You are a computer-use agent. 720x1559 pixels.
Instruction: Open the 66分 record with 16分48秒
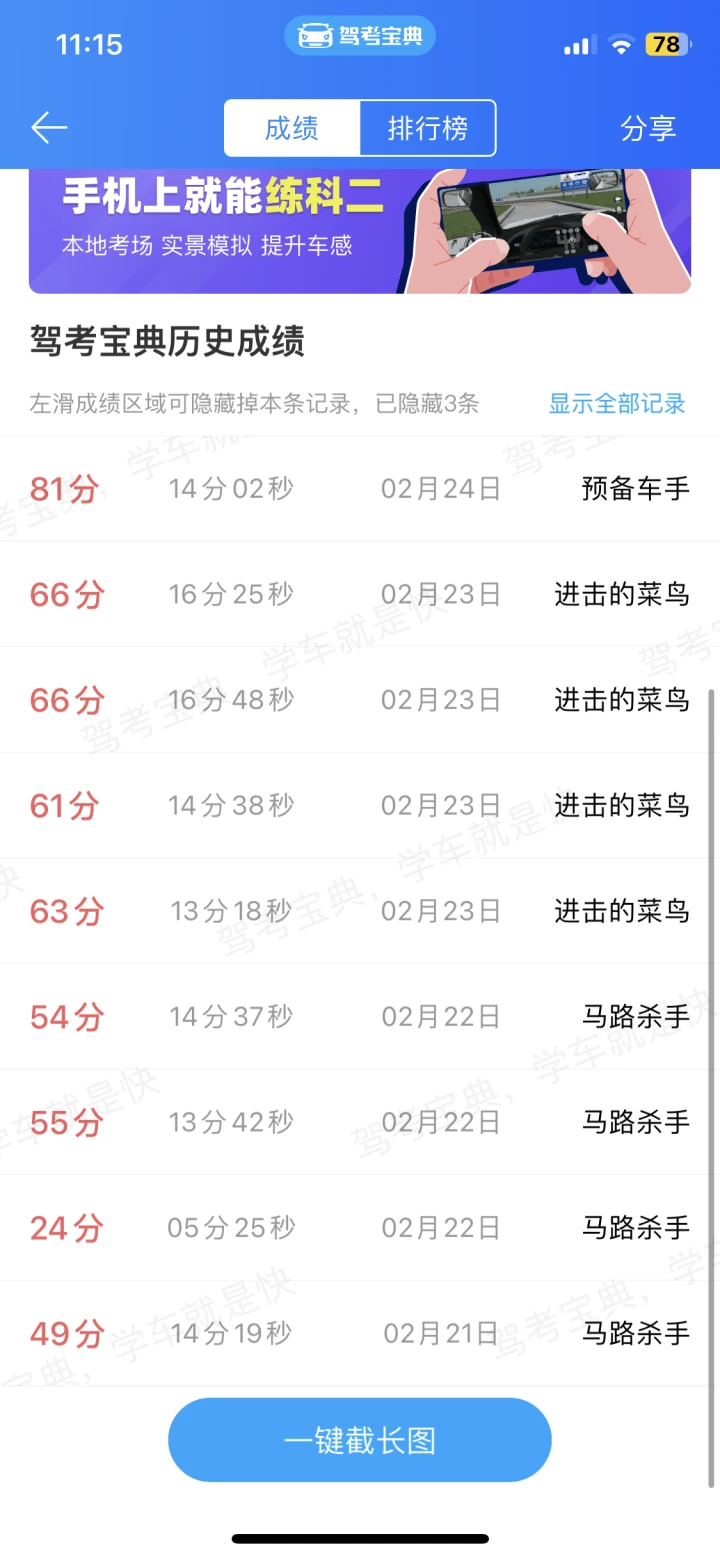click(x=360, y=700)
